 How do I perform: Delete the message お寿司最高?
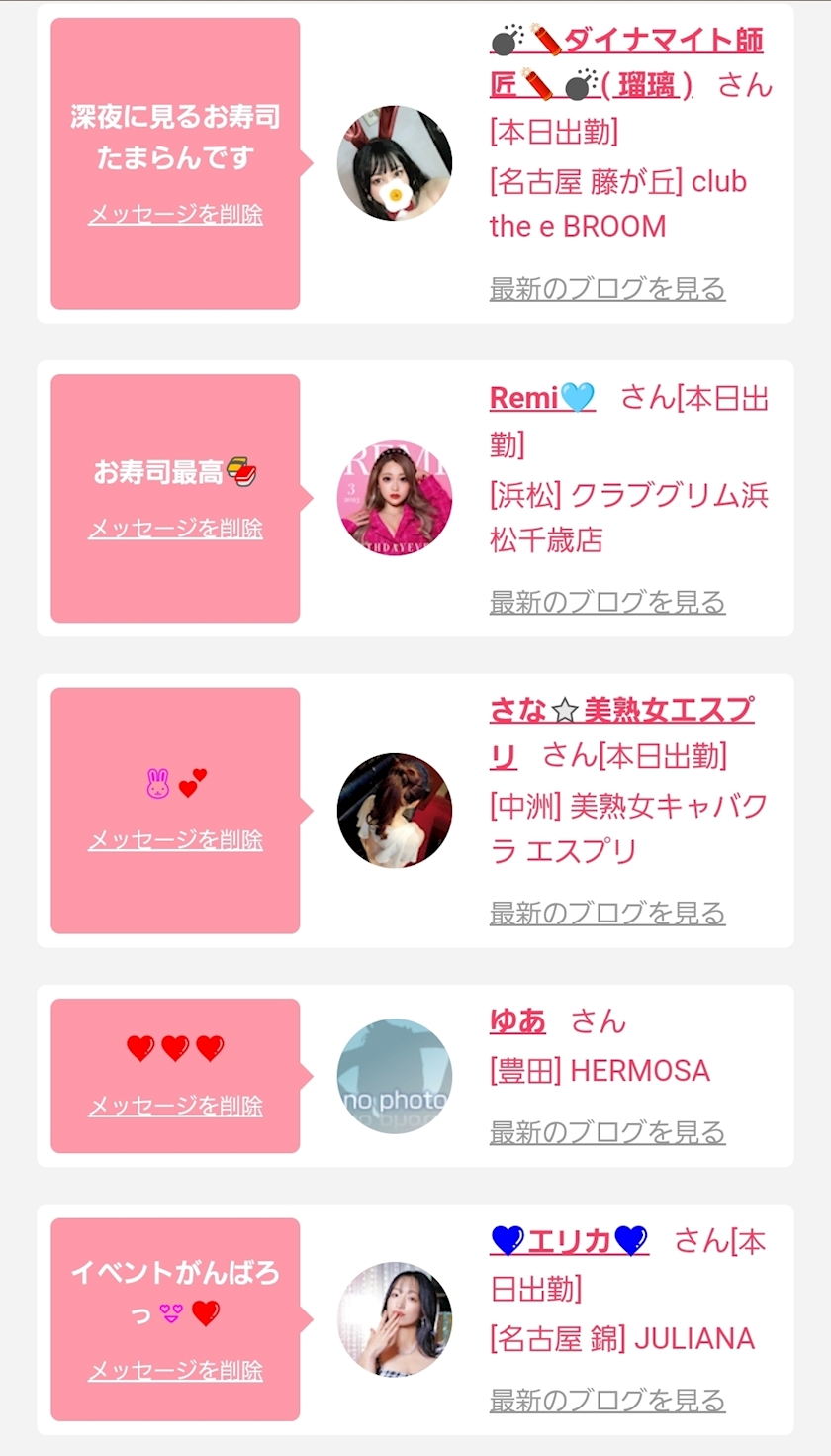(175, 528)
